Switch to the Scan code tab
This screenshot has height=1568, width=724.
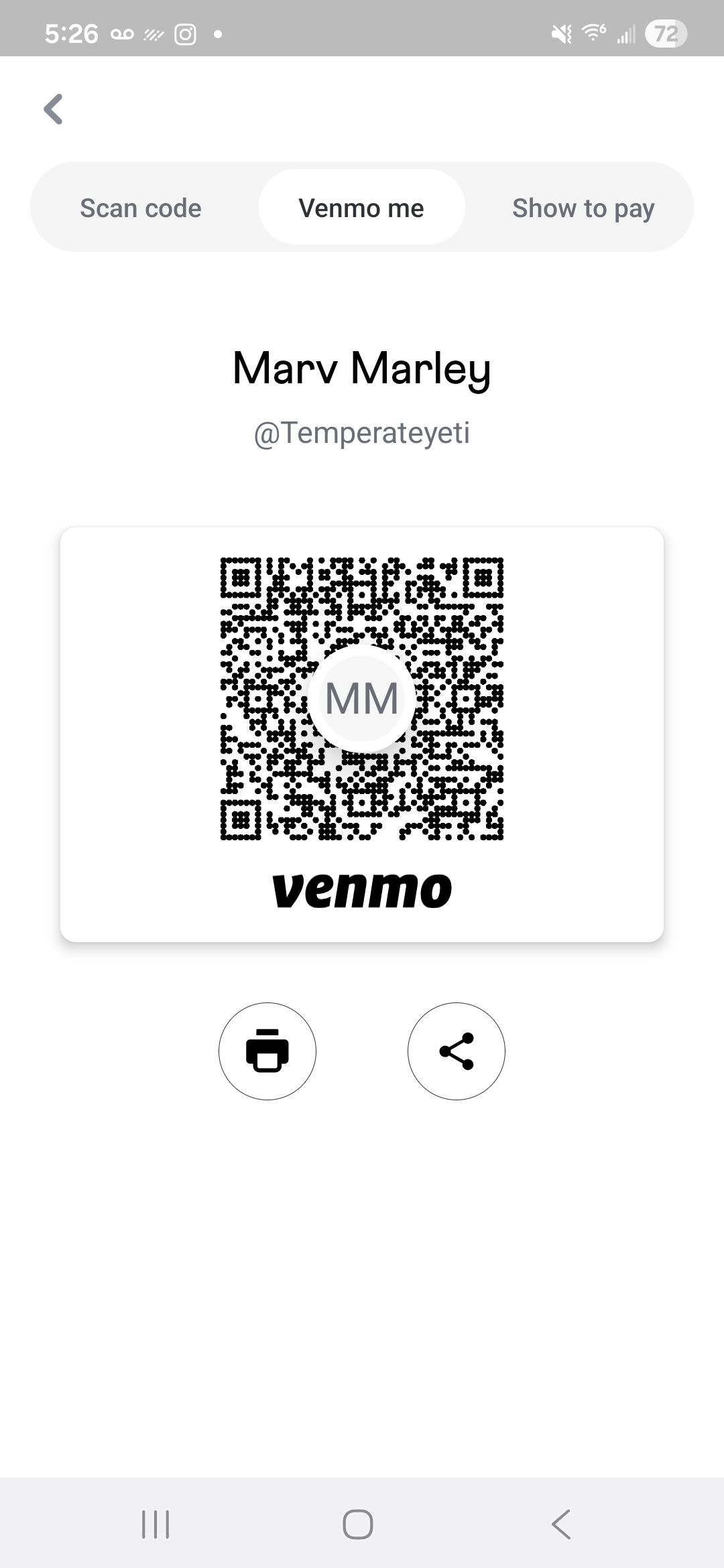point(141,208)
